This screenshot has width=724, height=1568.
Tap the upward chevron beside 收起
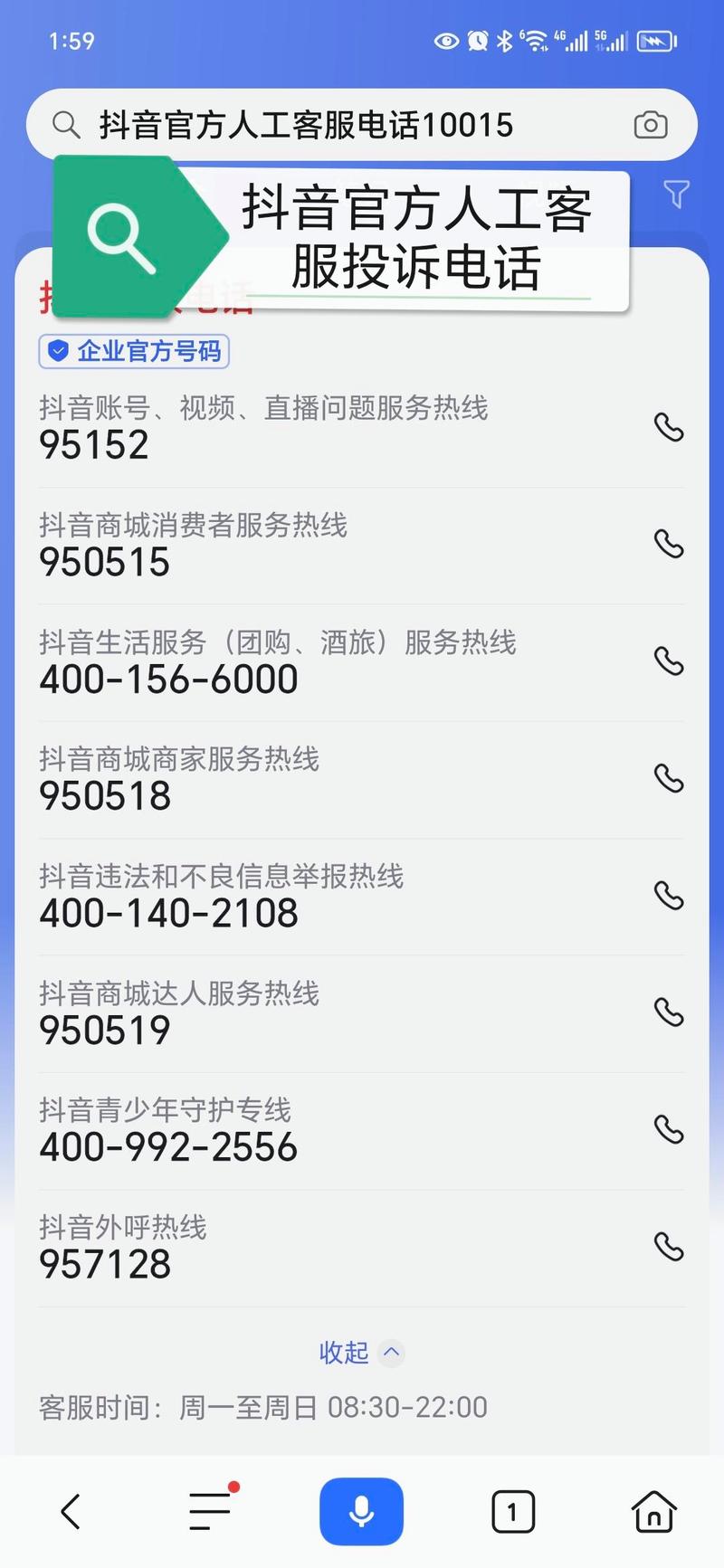(x=392, y=1353)
